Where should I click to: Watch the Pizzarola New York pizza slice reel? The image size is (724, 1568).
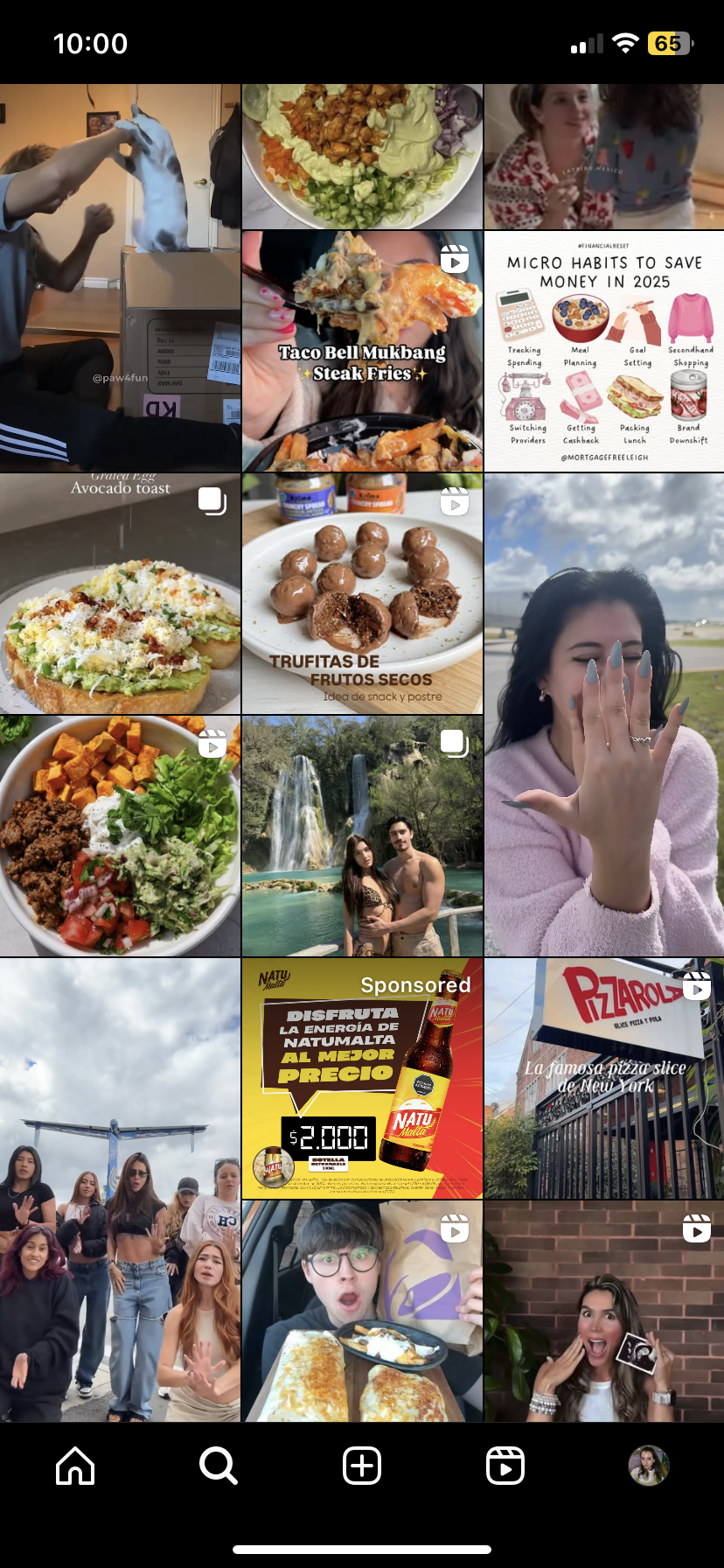(604, 1078)
